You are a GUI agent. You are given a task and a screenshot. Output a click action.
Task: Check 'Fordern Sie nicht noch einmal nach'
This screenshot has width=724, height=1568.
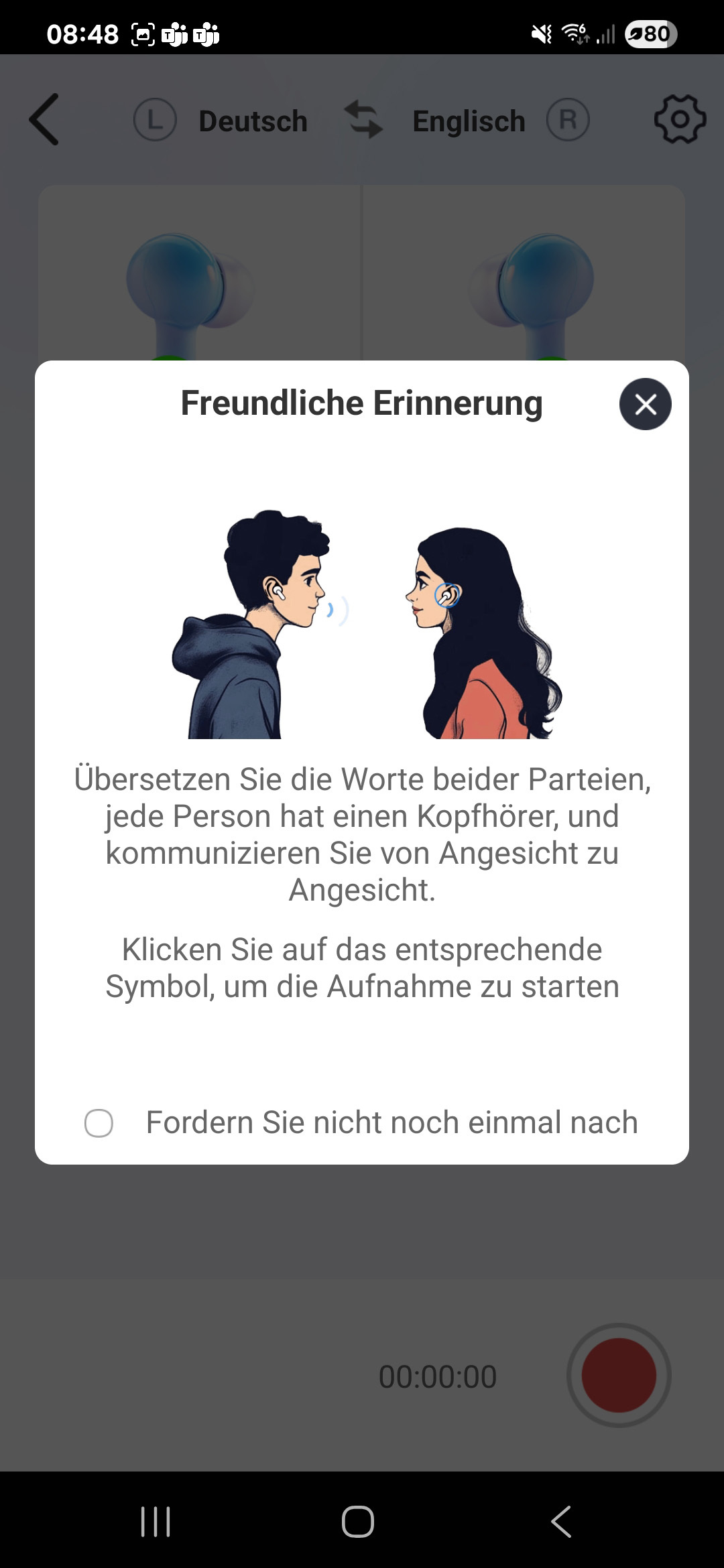point(99,1123)
